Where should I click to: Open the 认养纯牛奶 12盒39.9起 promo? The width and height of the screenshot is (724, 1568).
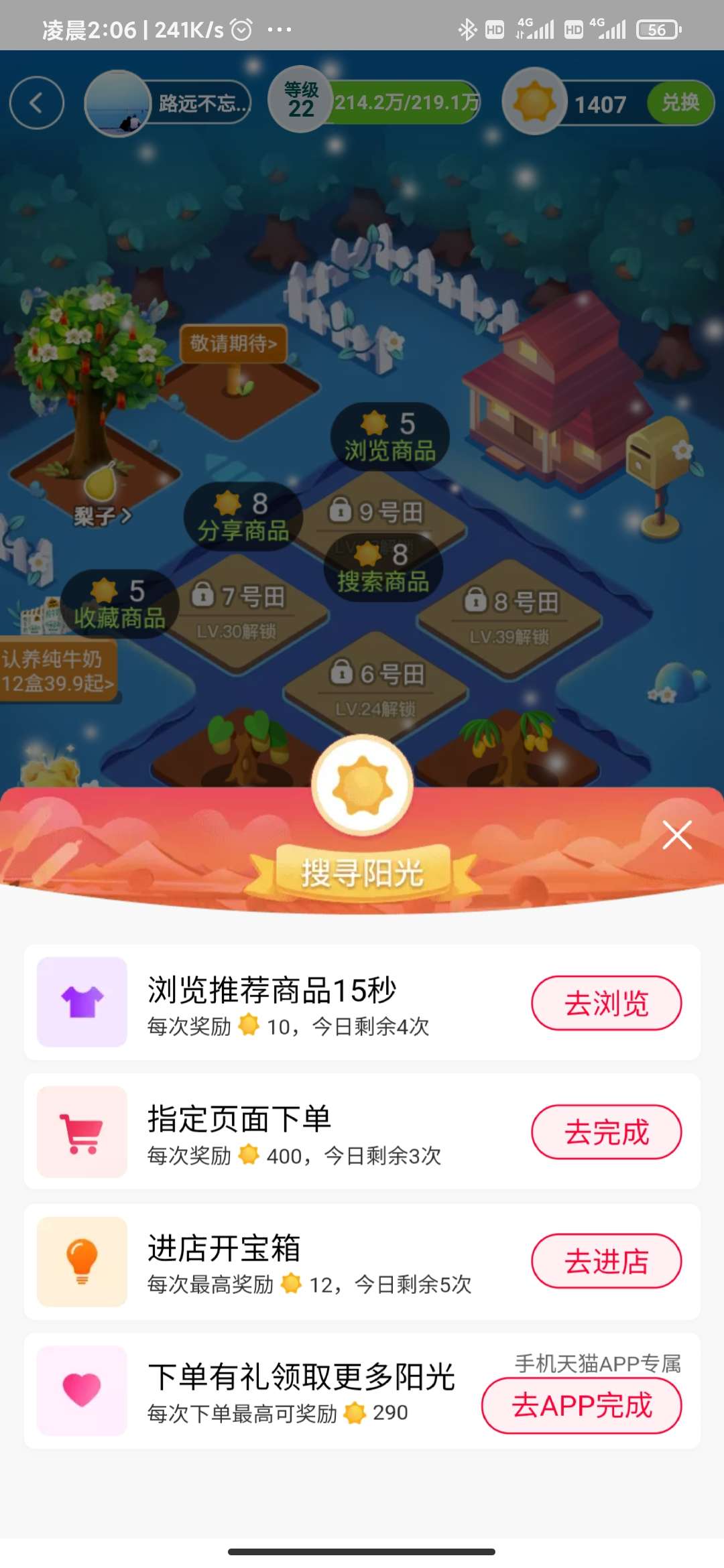click(58, 671)
